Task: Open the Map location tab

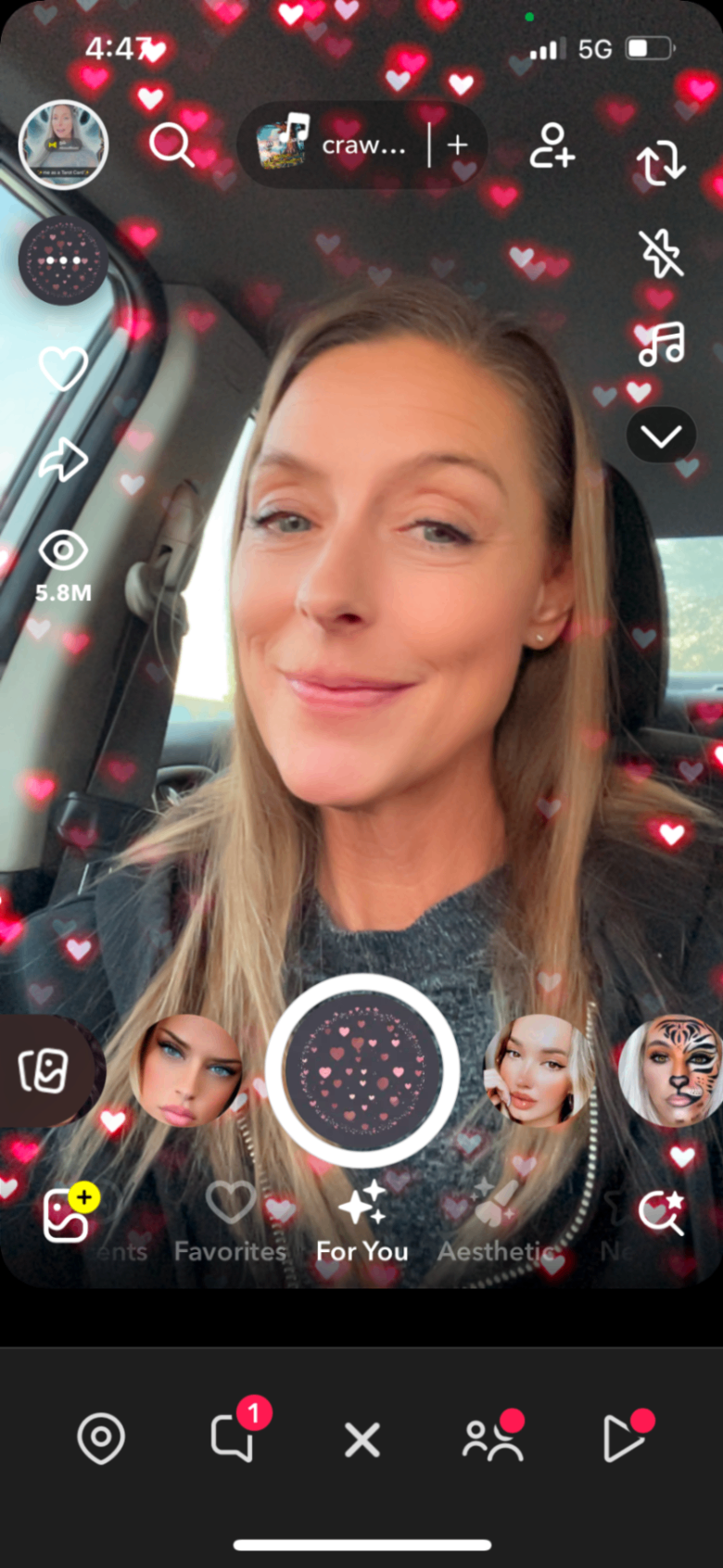Action: [101, 1438]
